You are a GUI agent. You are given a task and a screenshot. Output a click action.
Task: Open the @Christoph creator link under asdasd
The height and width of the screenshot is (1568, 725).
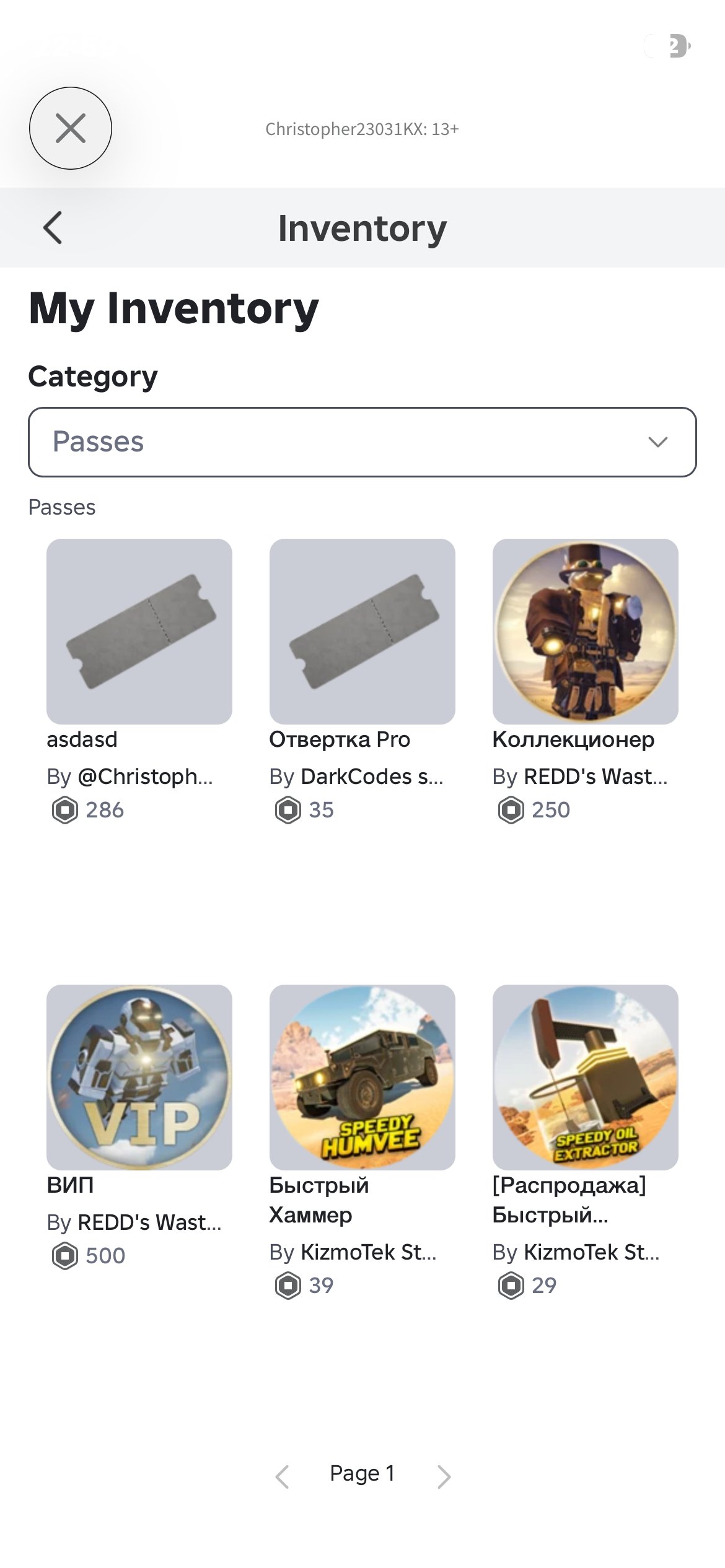pos(146,777)
